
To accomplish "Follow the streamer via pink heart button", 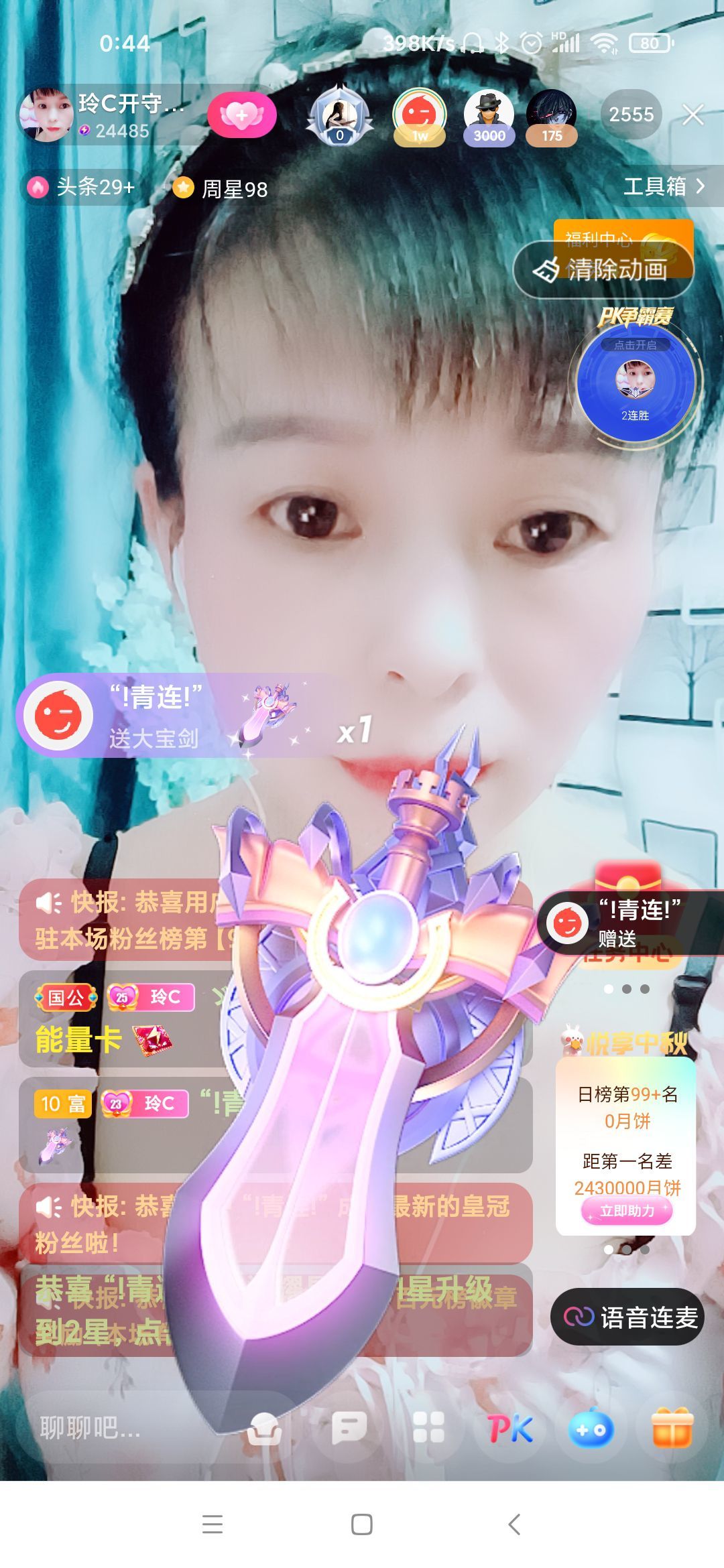I will click(x=241, y=115).
